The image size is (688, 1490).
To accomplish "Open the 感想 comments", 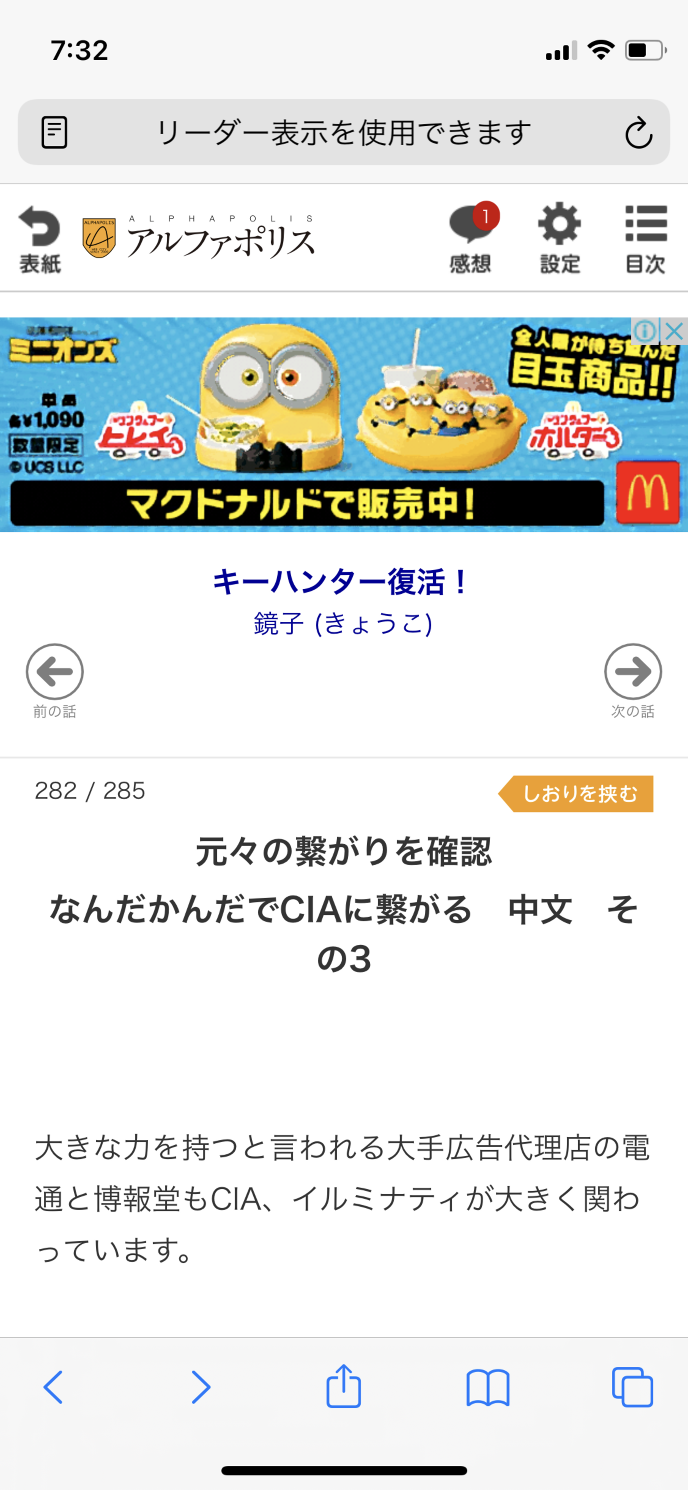I will point(470,238).
